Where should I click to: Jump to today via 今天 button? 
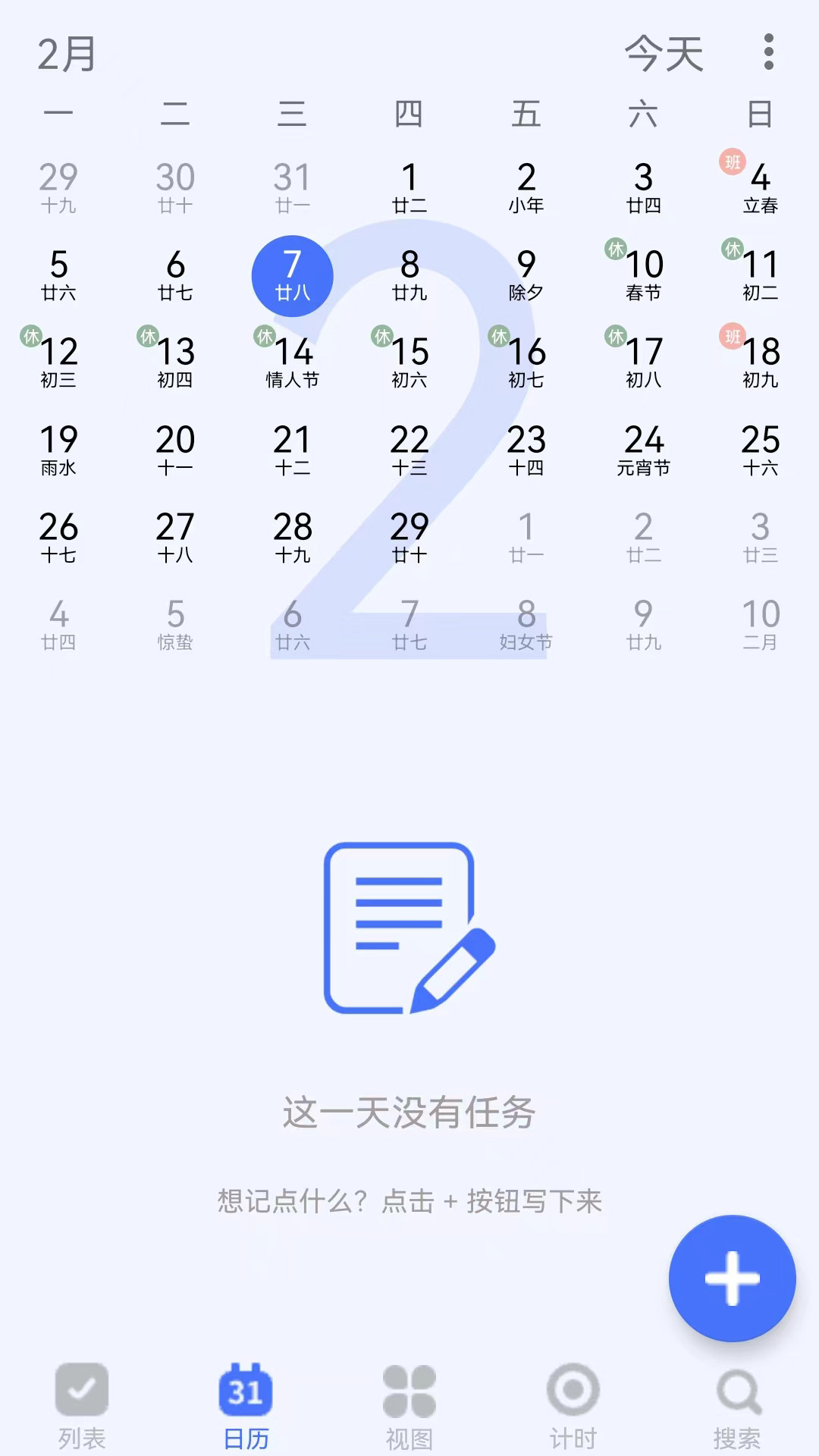[664, 53]
